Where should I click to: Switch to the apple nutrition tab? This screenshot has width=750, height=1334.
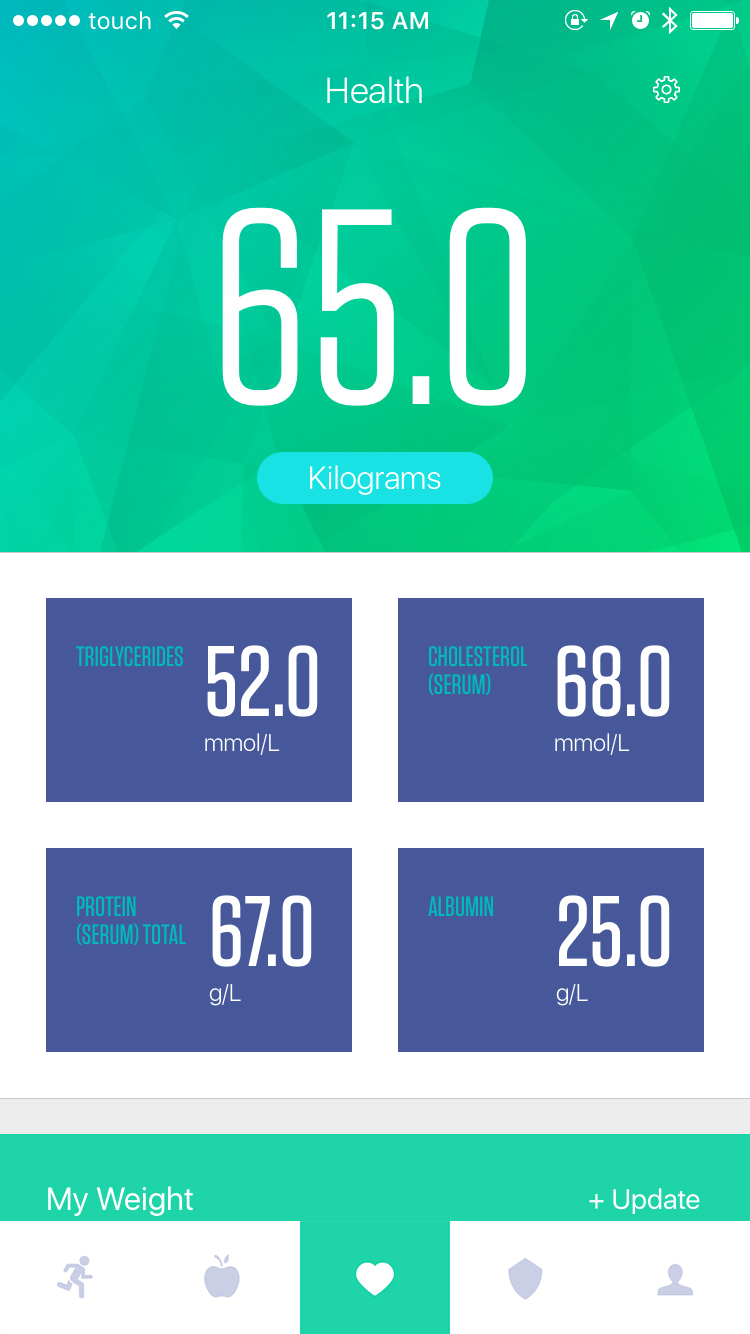(222, 1277)
